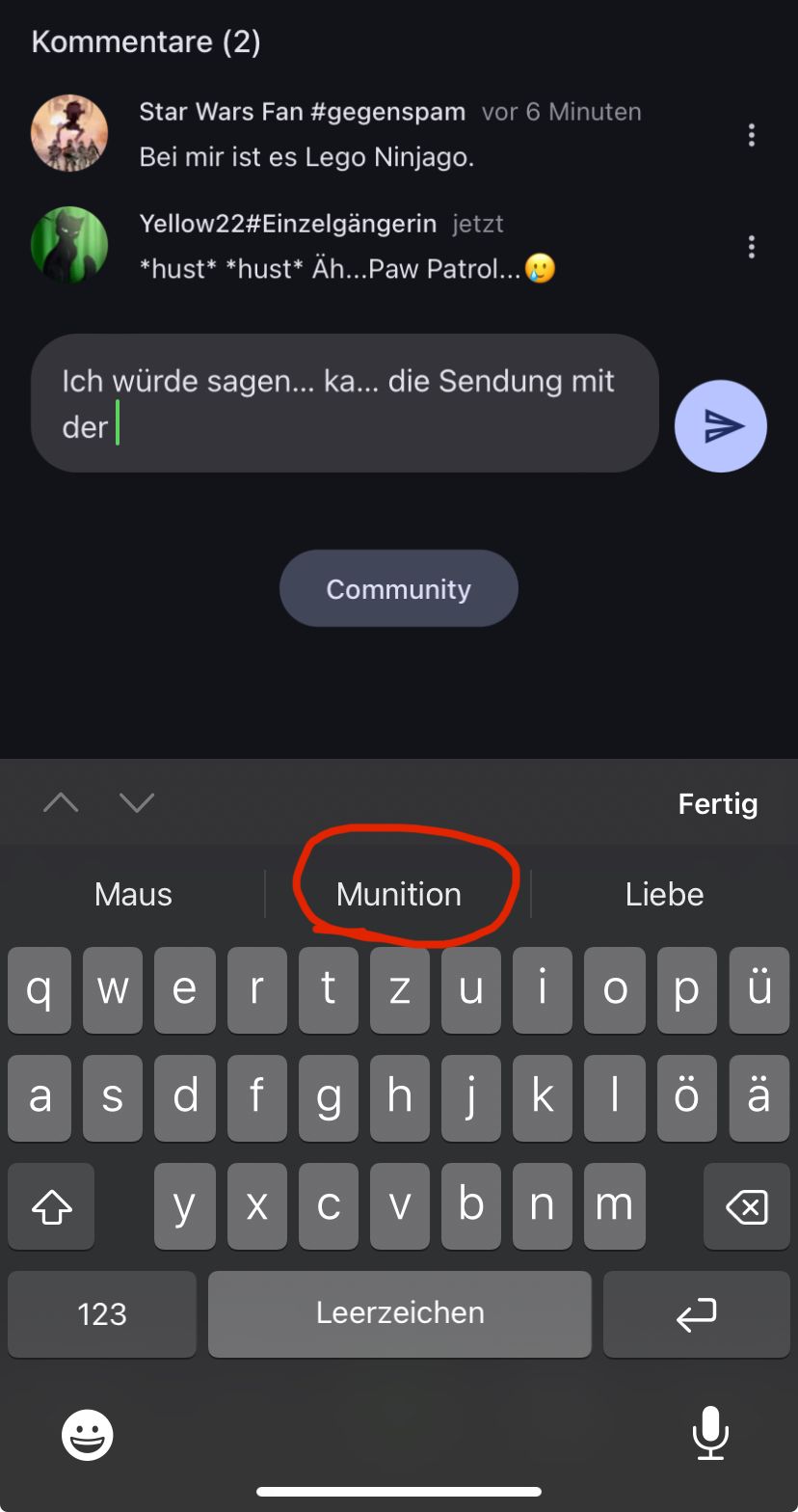Hit the return key

click(x=696, y=1313)
